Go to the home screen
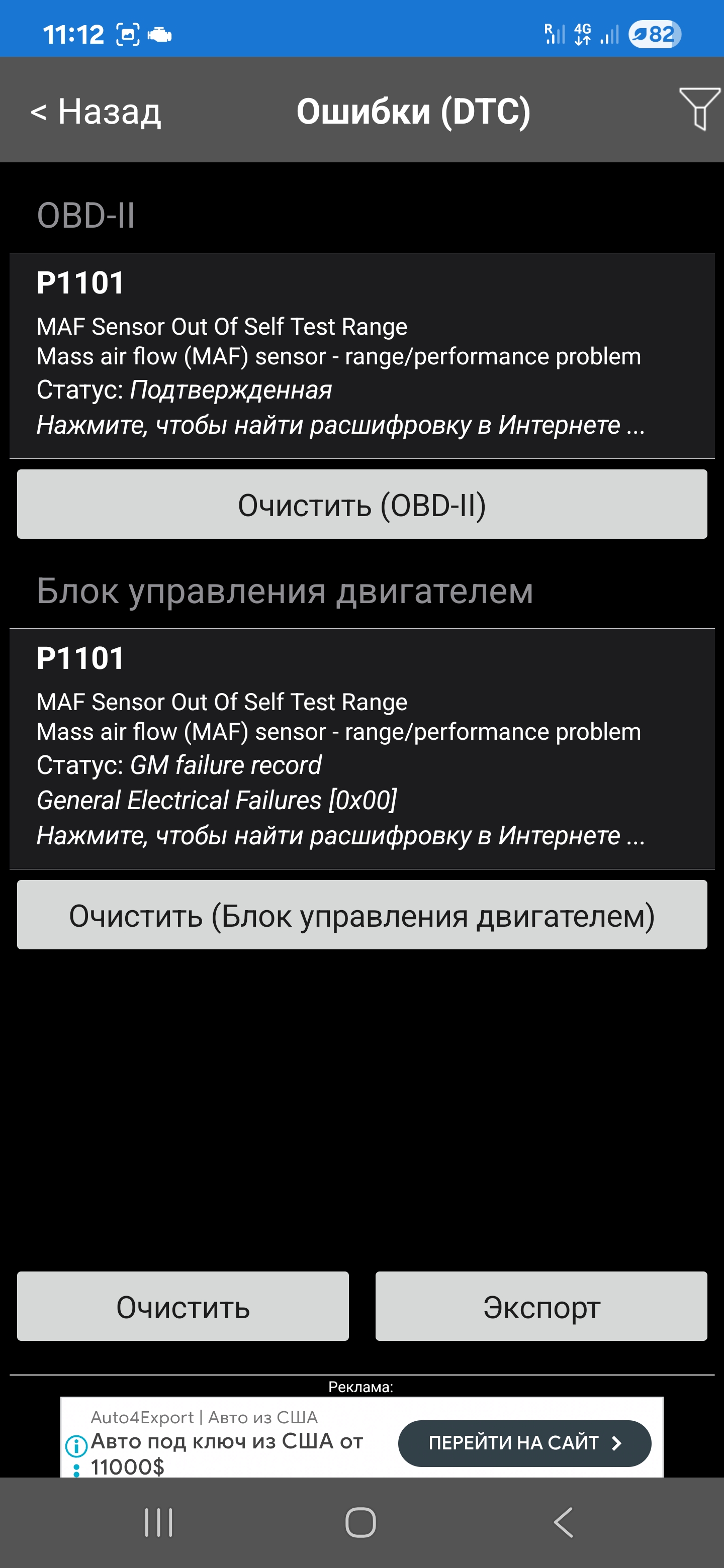724x1568 pixels. pyautogui.click(x=360, y=1522)
